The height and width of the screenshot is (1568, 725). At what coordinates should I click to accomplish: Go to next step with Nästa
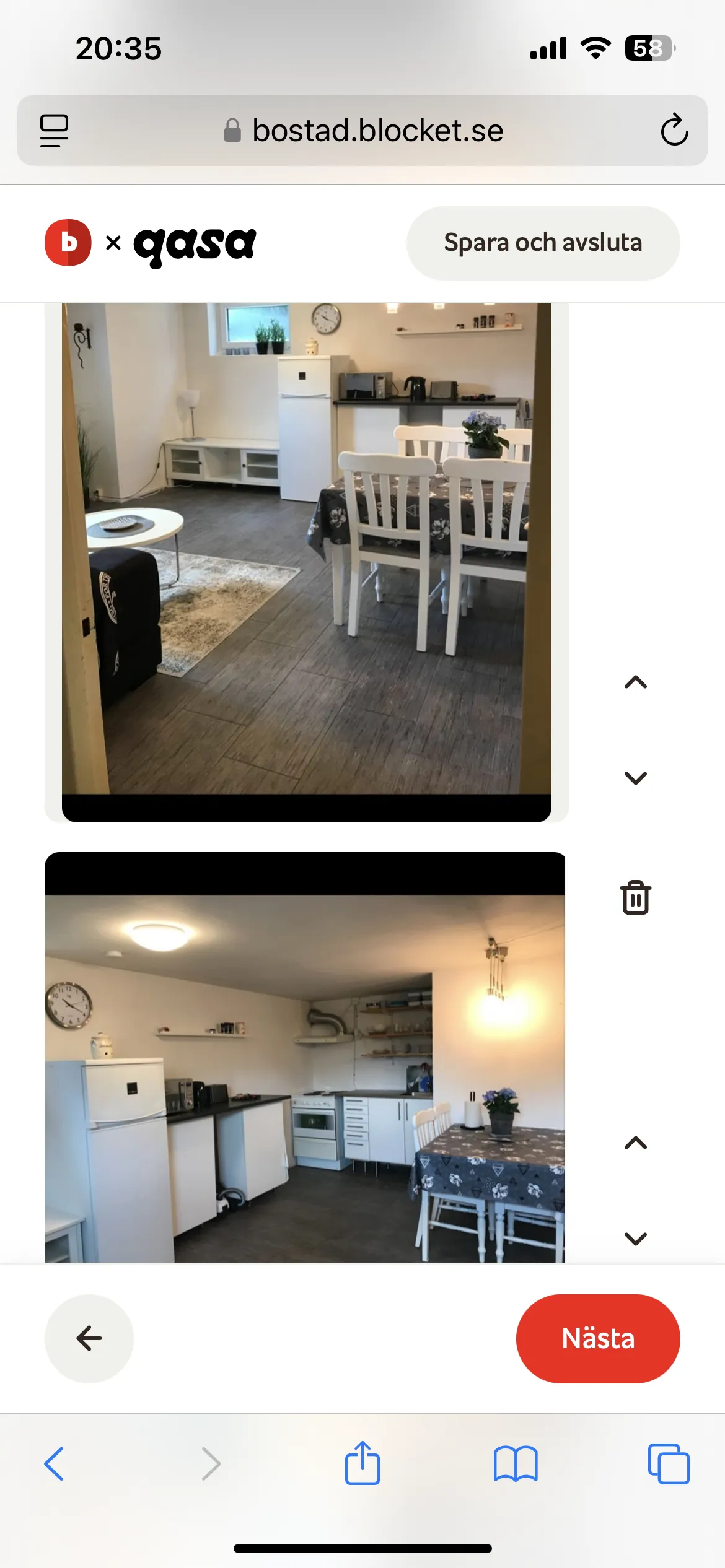click(597, 1338)
